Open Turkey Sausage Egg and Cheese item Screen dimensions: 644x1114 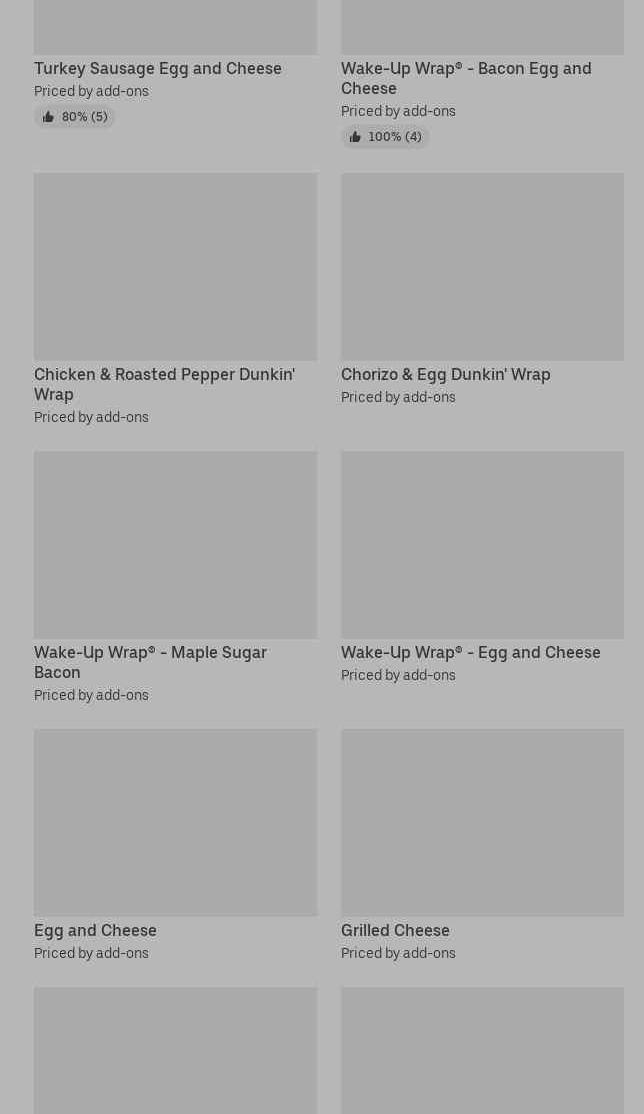(158, 68)
